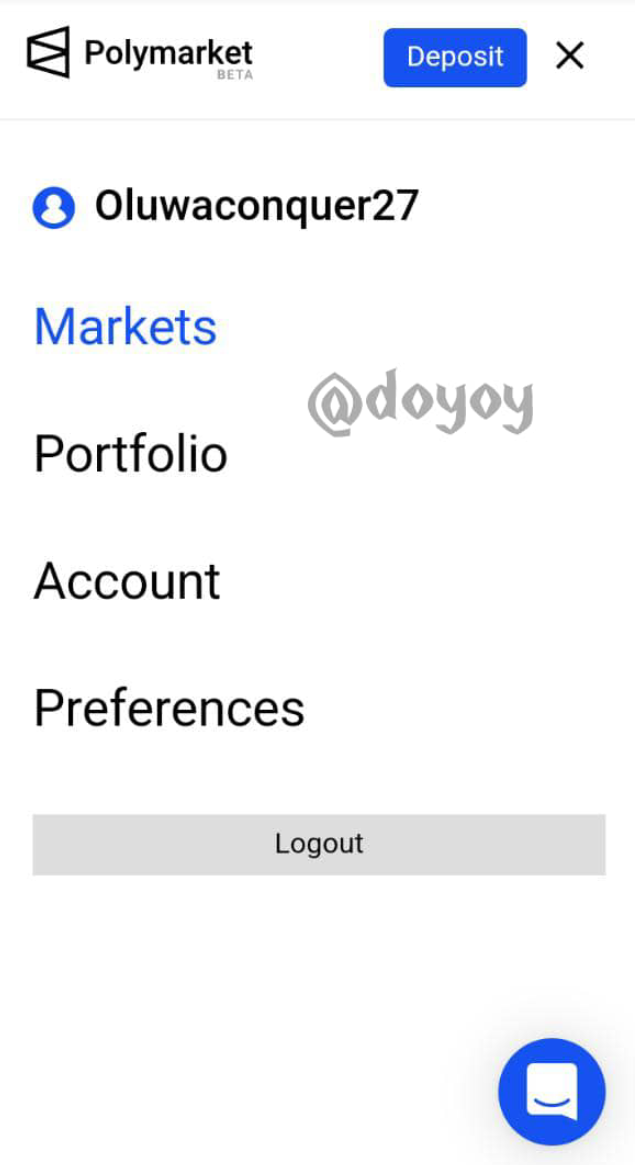Open the support chat bubble
Viewport: 635px width, 1165px height.
pos(551,1091)
